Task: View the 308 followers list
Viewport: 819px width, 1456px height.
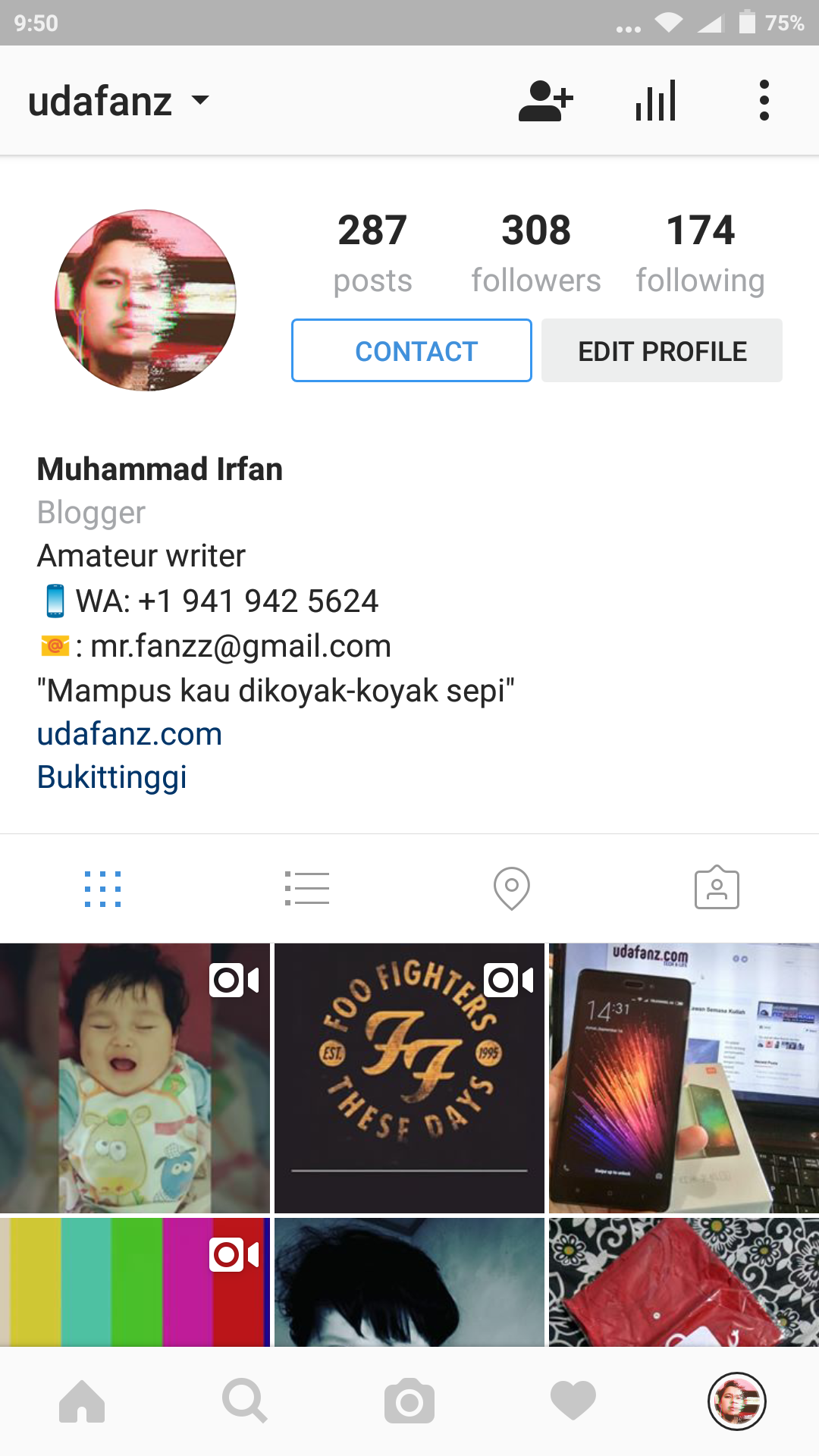Action: coord(536,253)
